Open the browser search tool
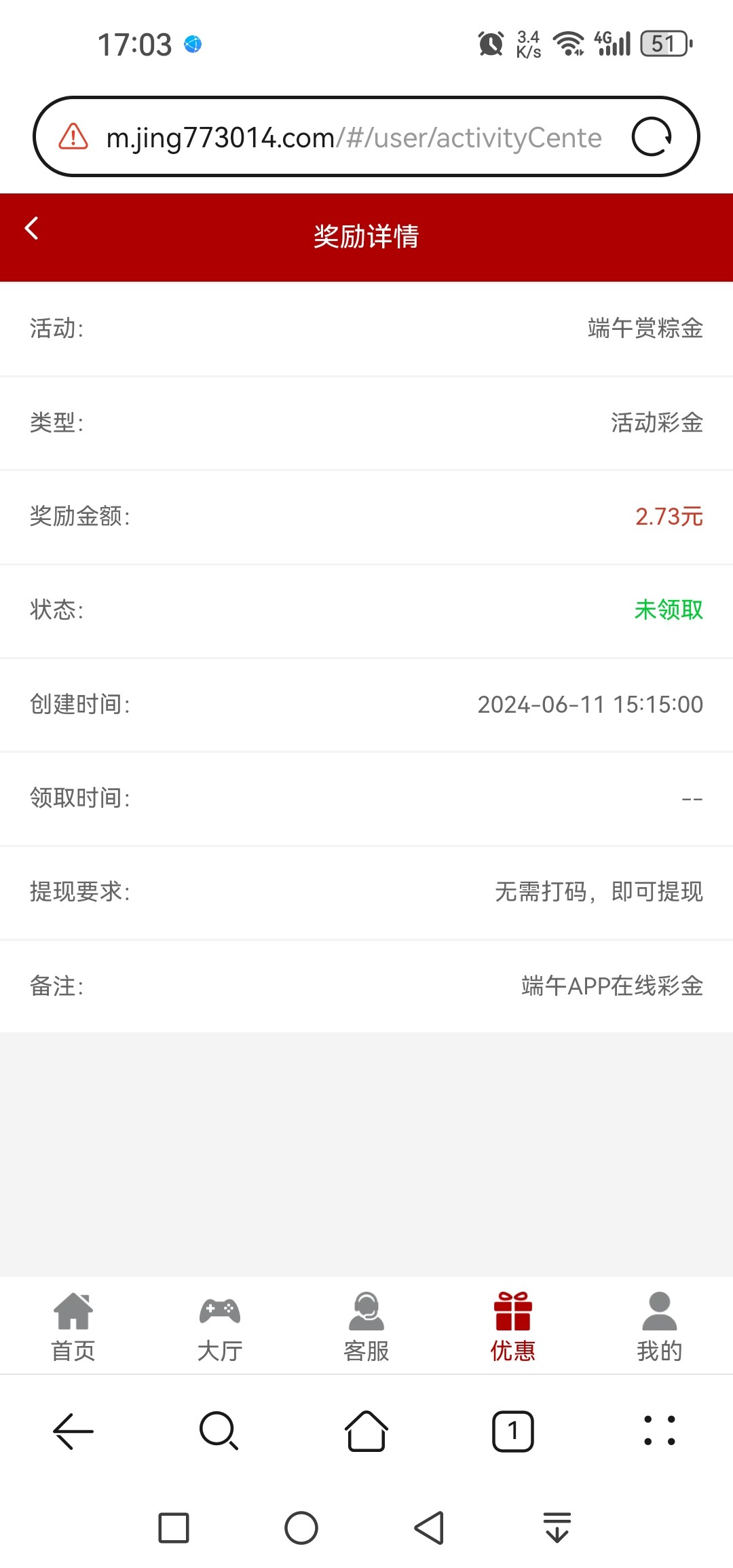The width and height of the screenshot is (733, 1568). tap(219, 1431)
